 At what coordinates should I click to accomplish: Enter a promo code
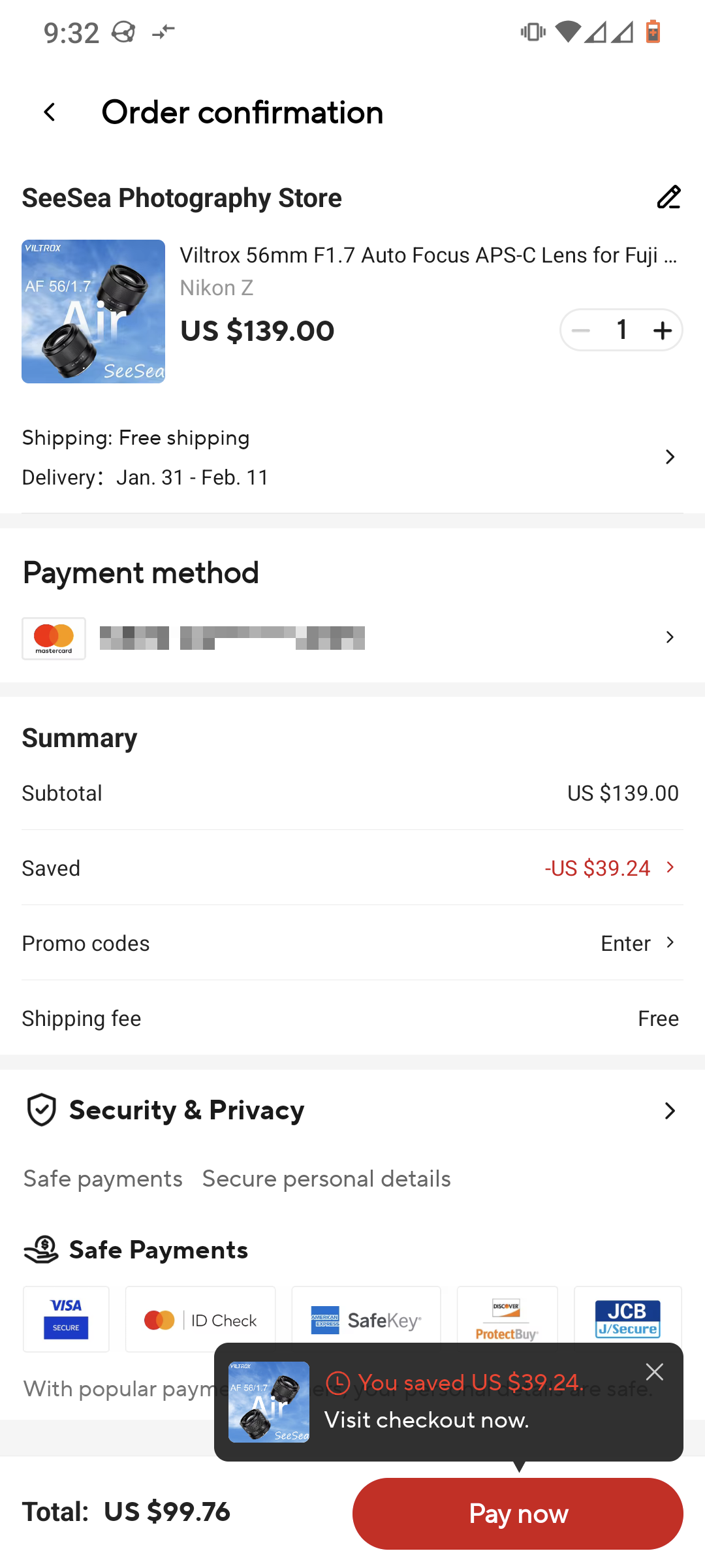point(636,943)
